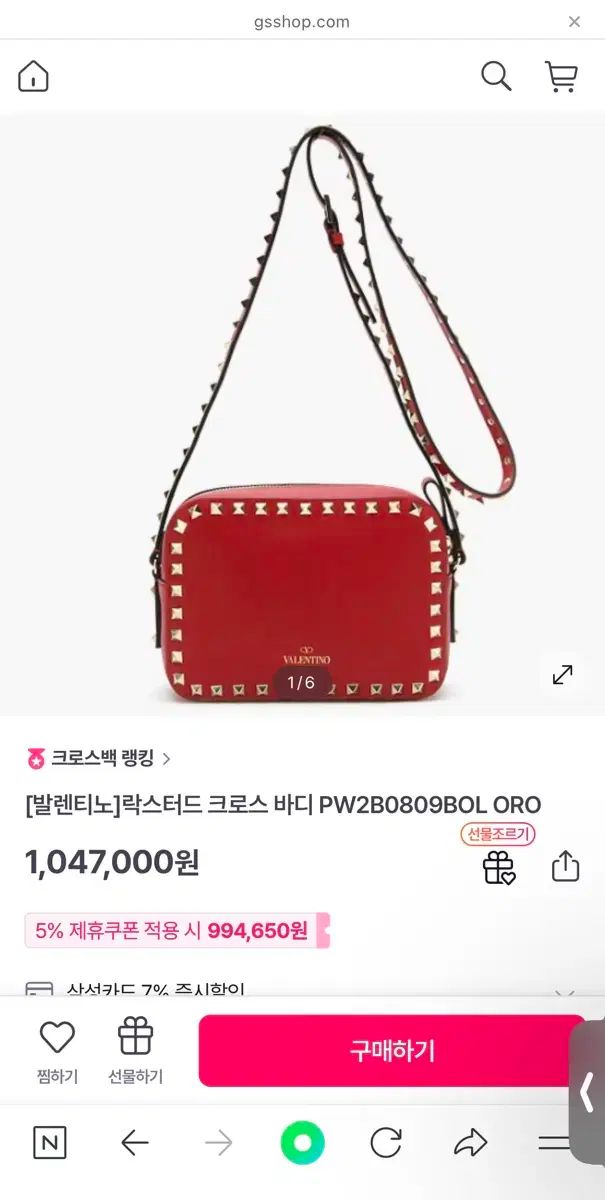Viewport: 605px width, 1200px height.
Task: Tap the 선물조르기 gift icon
Action: click(x=499, y=866)
